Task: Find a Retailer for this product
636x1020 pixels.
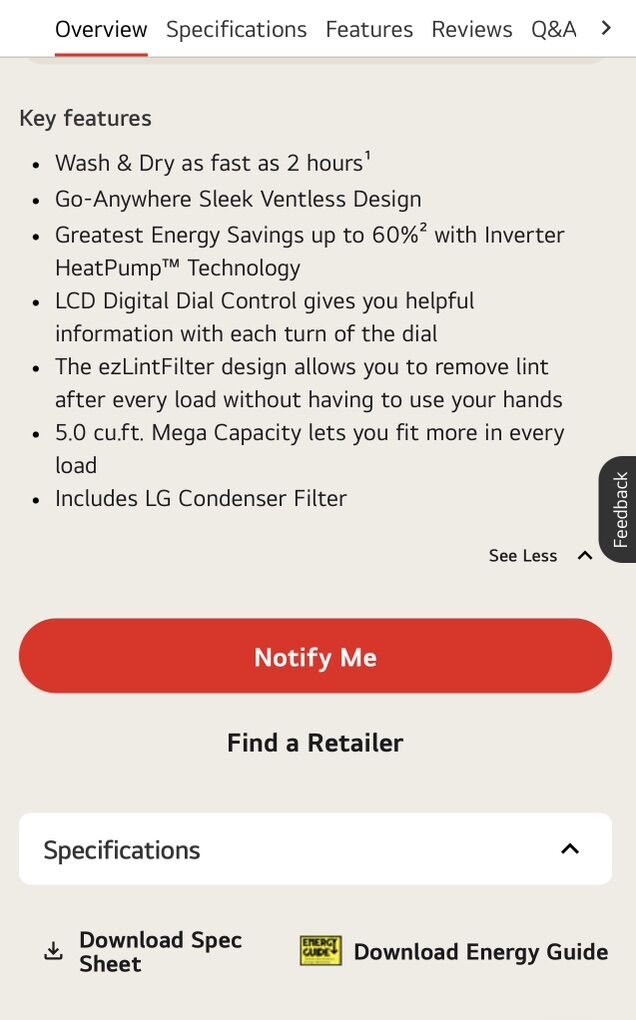Action: pos(315,743)
